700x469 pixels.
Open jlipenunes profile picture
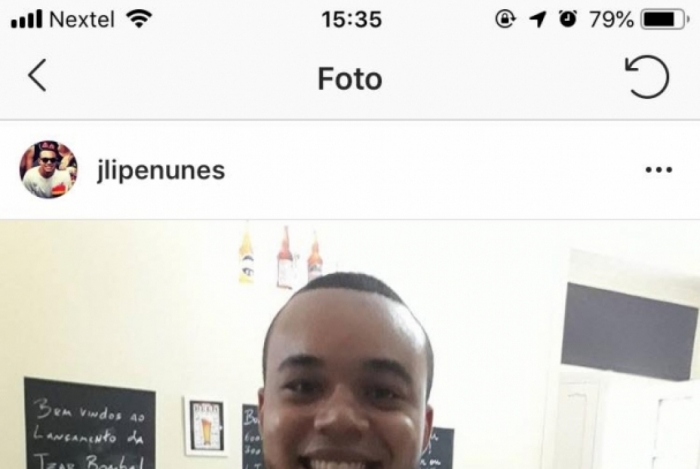pos(48,170)
